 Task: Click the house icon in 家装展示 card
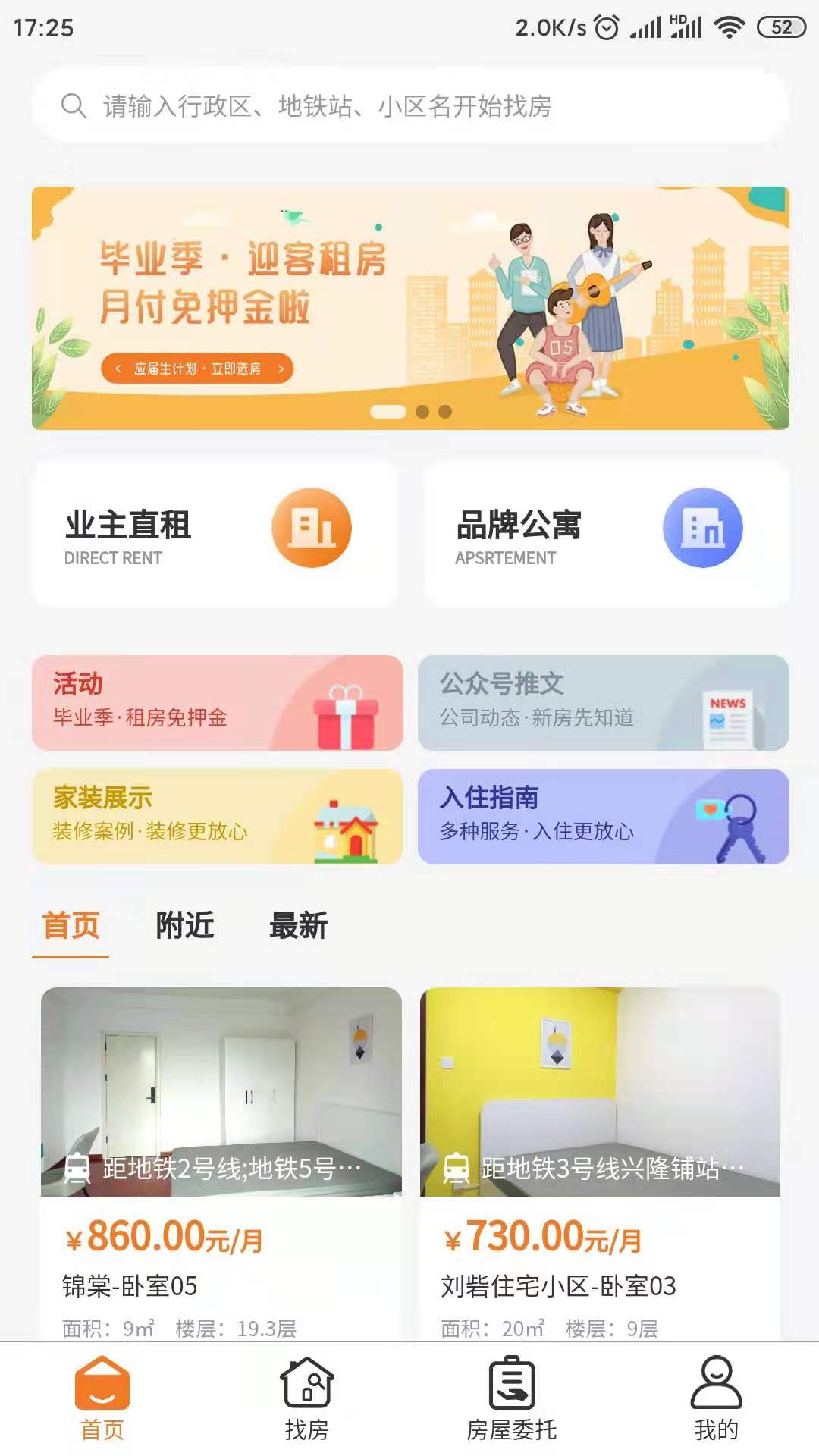pos(347,830)
